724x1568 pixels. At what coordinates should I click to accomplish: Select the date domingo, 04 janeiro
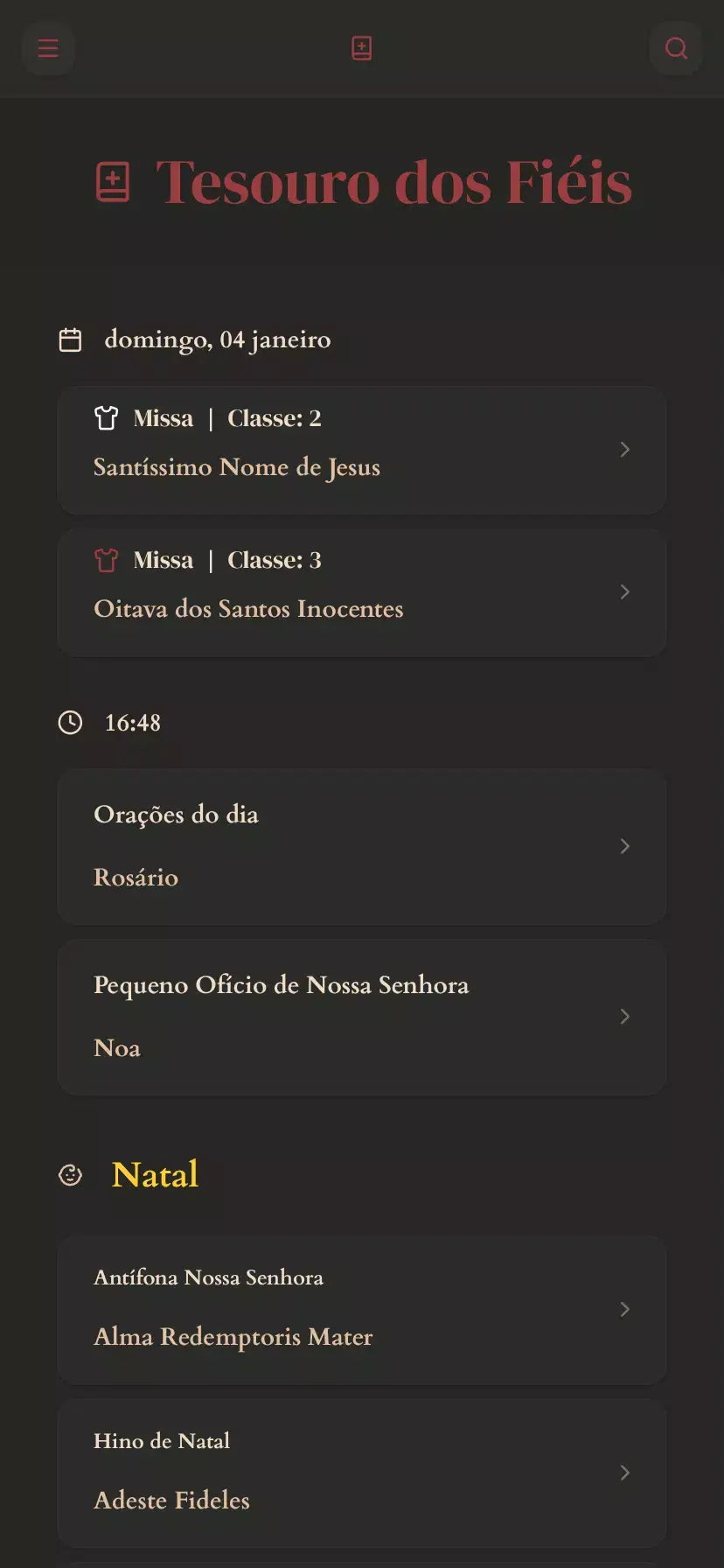(218, 339)
